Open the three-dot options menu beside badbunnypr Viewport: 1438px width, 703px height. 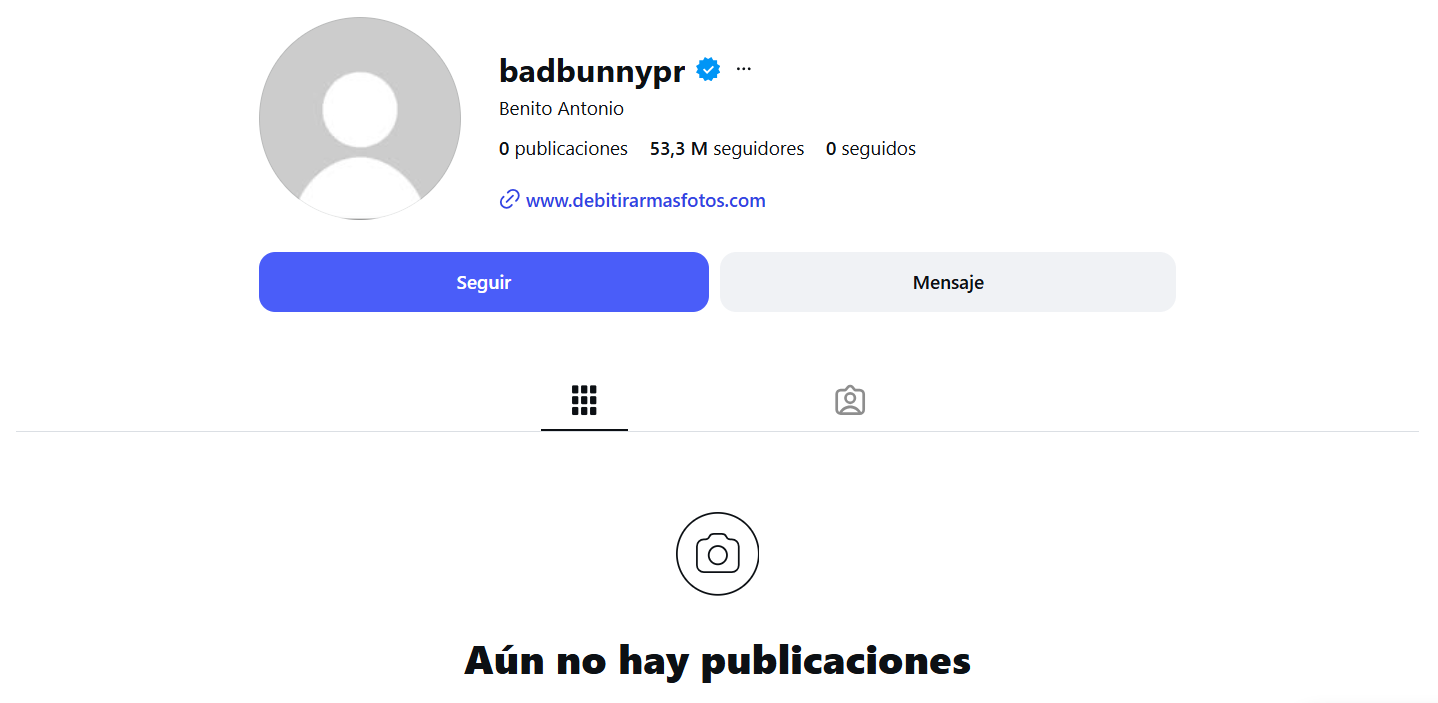(743, 69)
